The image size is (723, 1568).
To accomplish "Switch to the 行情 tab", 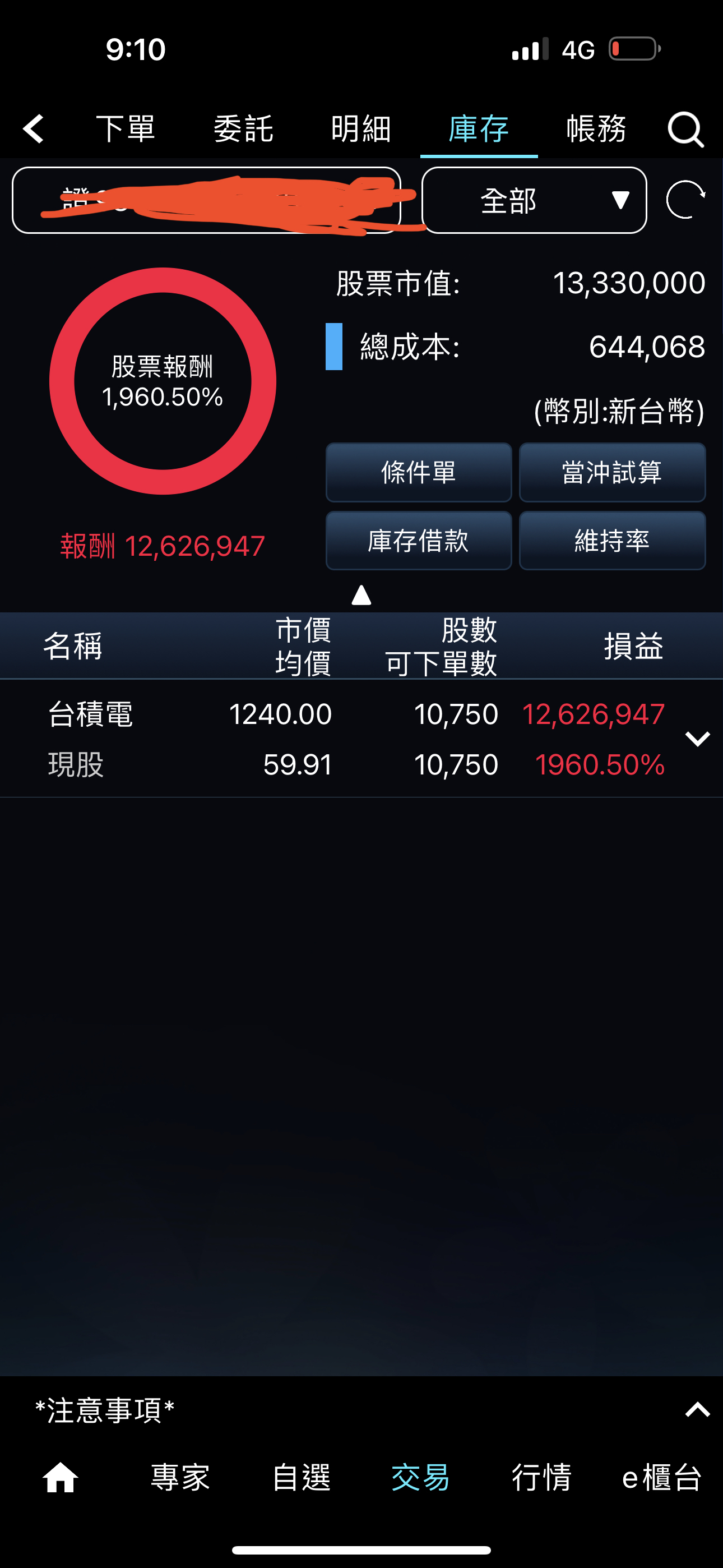I will point(541,1477).
